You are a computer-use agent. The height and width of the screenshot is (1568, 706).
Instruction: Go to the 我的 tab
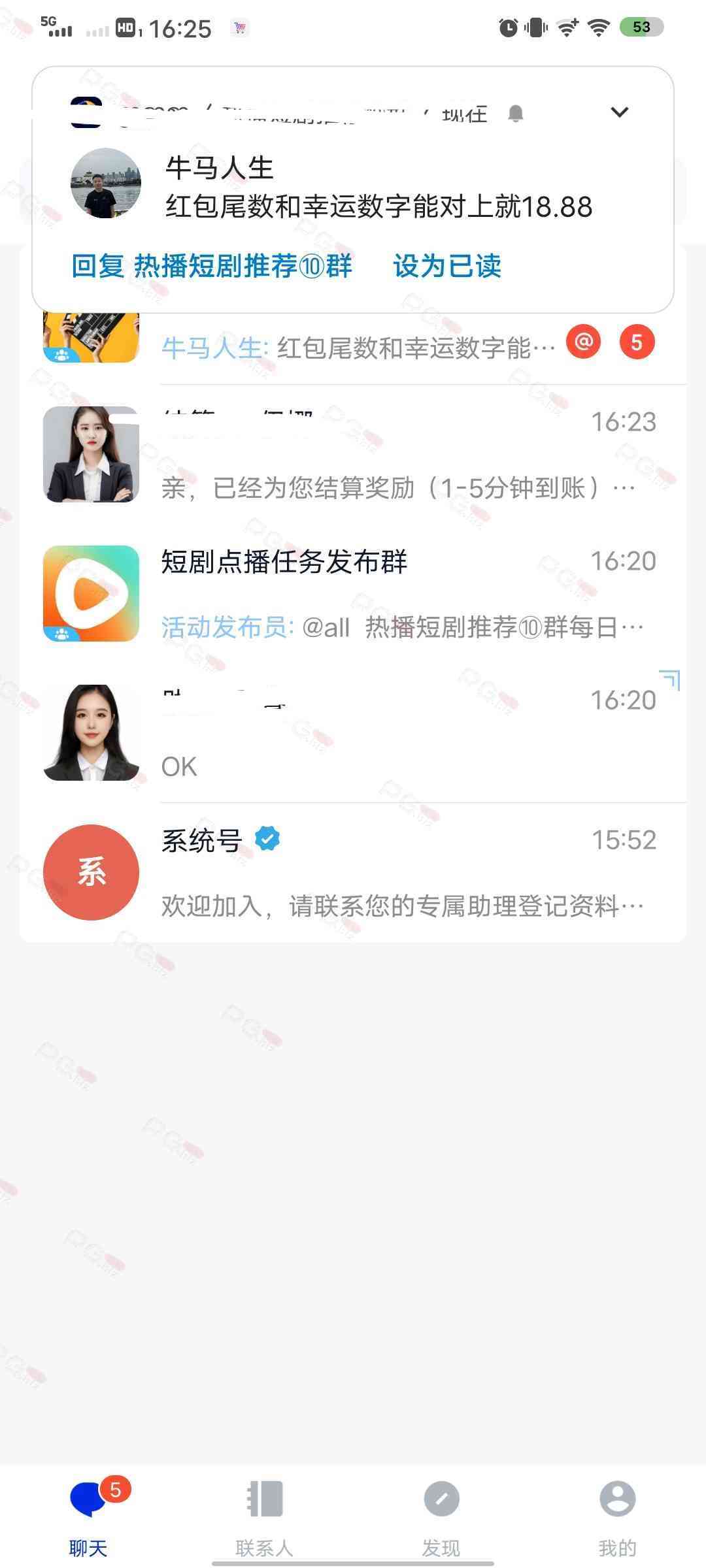coord(617,1516)
